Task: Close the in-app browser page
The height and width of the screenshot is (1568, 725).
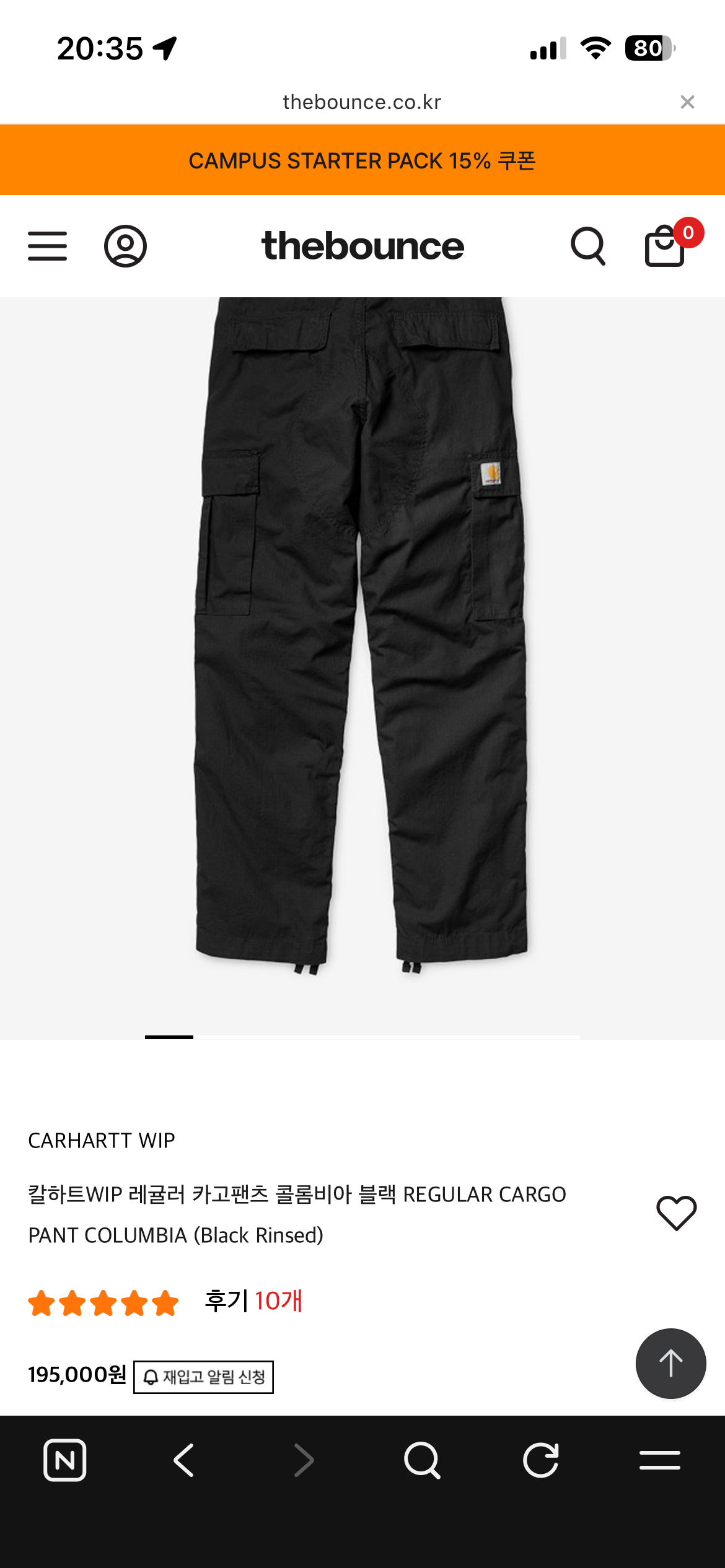Action: click(687, 102)
